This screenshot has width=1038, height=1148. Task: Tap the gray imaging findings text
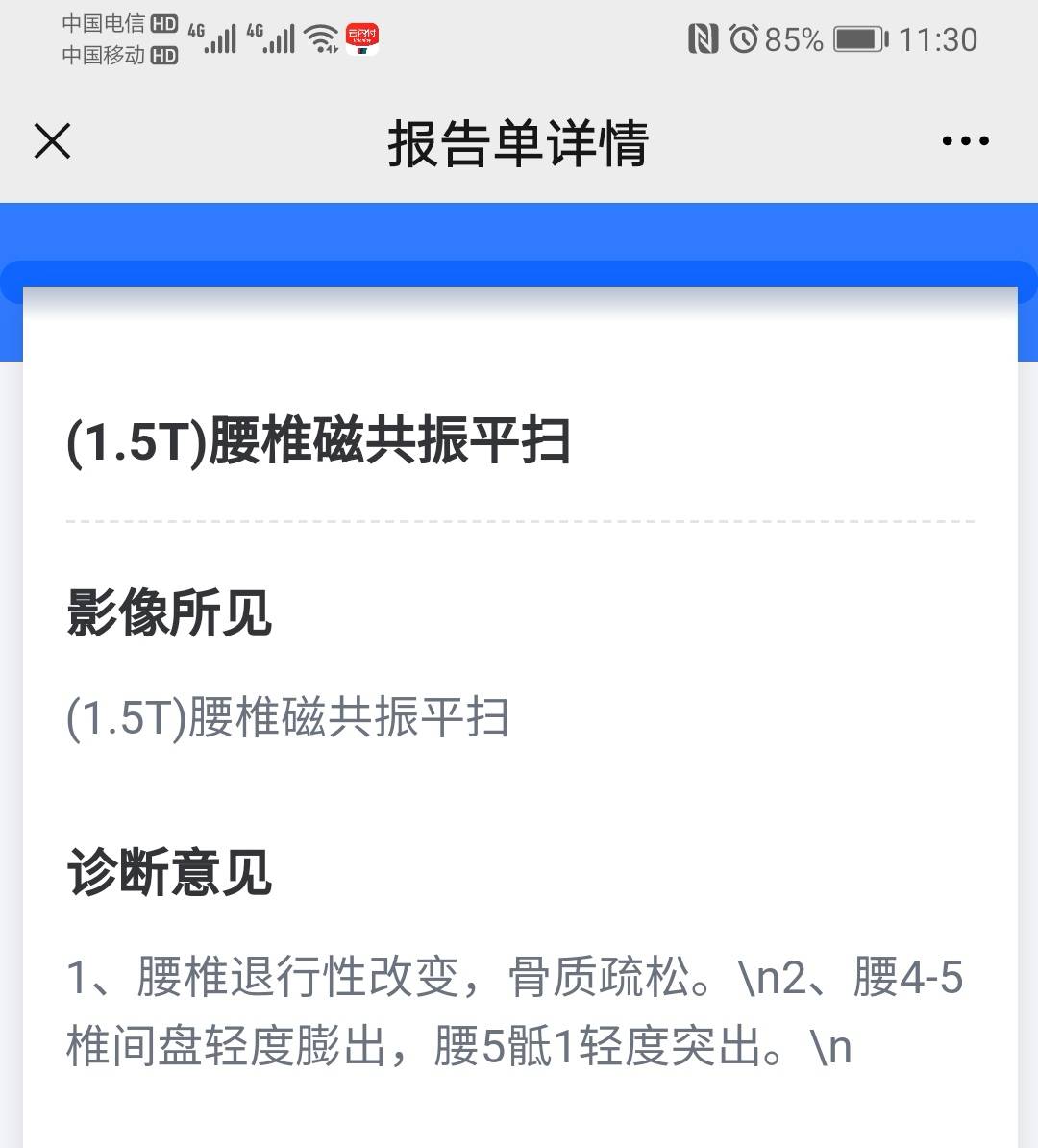pyautogui.click(x=288, y=716)
